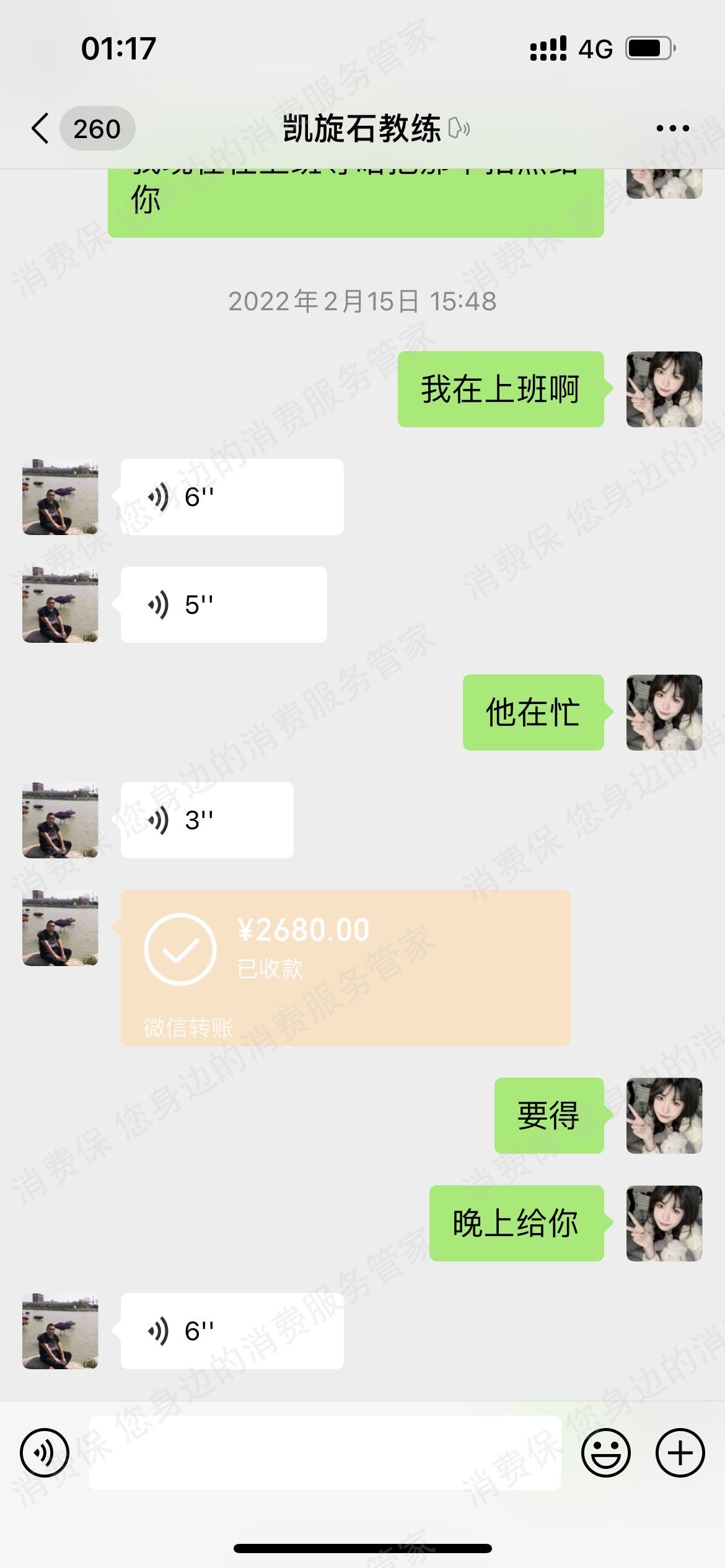Open my avatar beside 我在上班啊

664,389
